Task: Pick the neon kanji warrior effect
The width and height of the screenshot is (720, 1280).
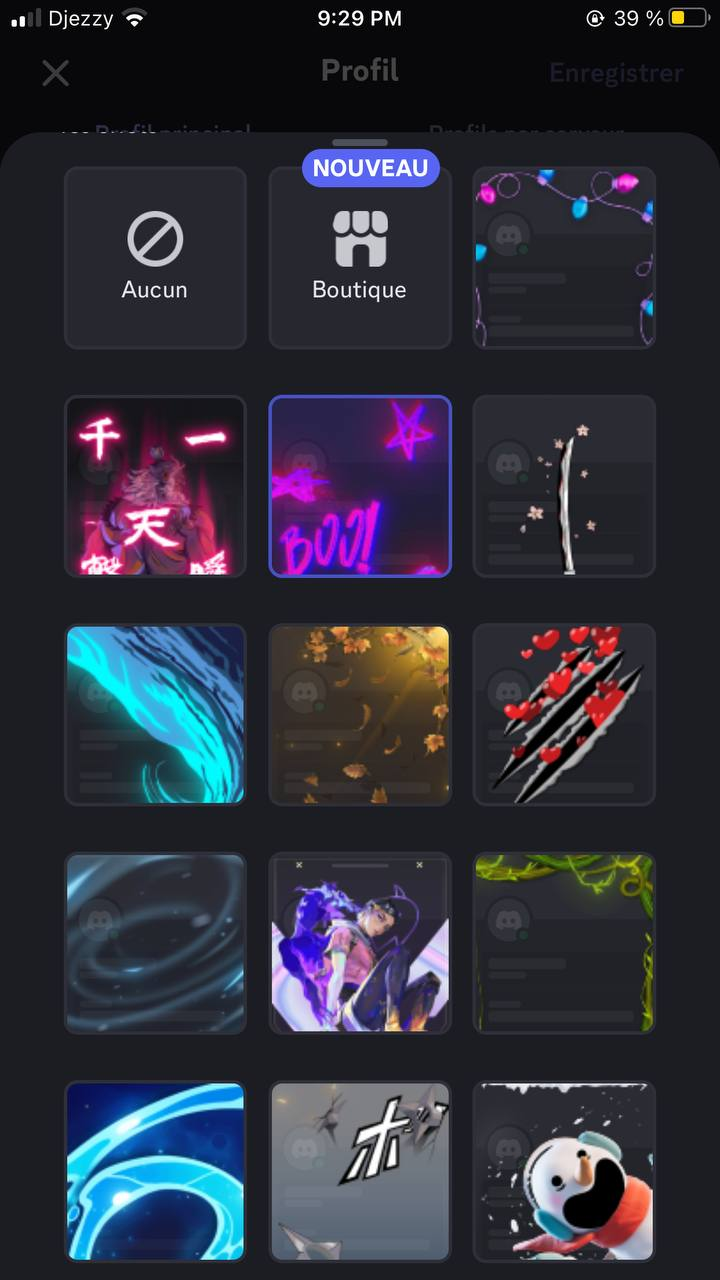Action: point(155,486)
